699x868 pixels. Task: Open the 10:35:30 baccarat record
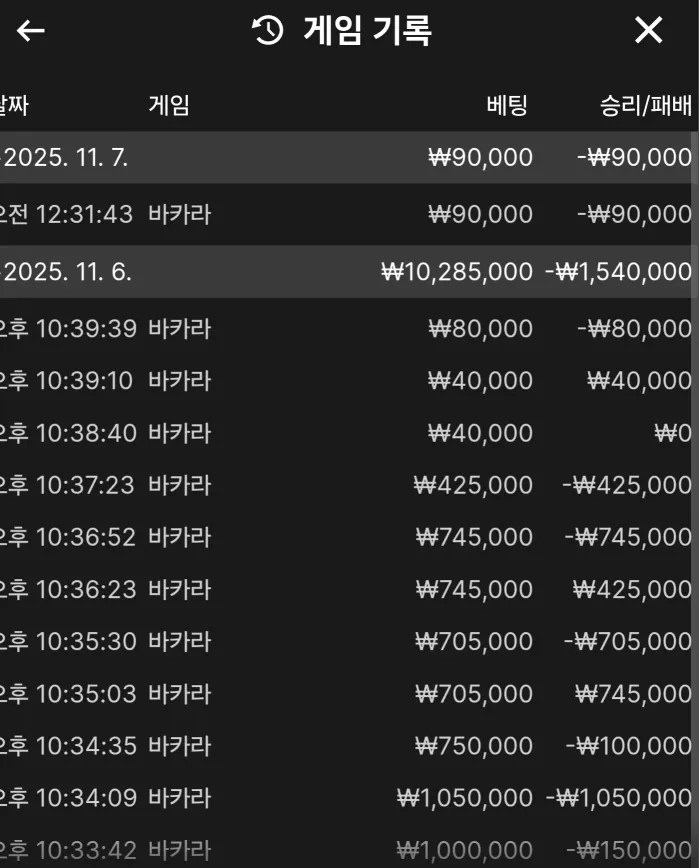tap(349, 640)
